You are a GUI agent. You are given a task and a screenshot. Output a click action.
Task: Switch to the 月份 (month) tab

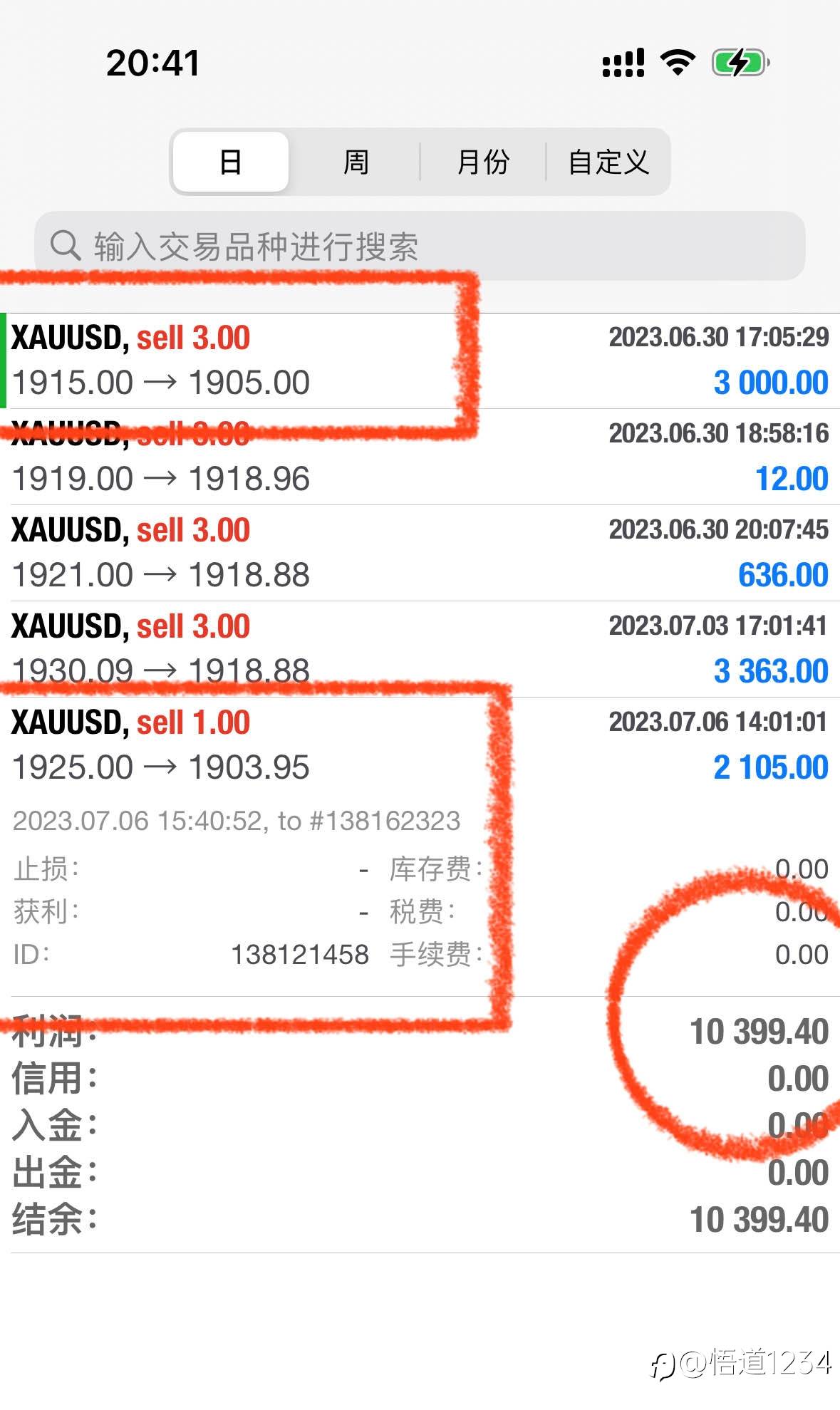click(x=483, y=162)
